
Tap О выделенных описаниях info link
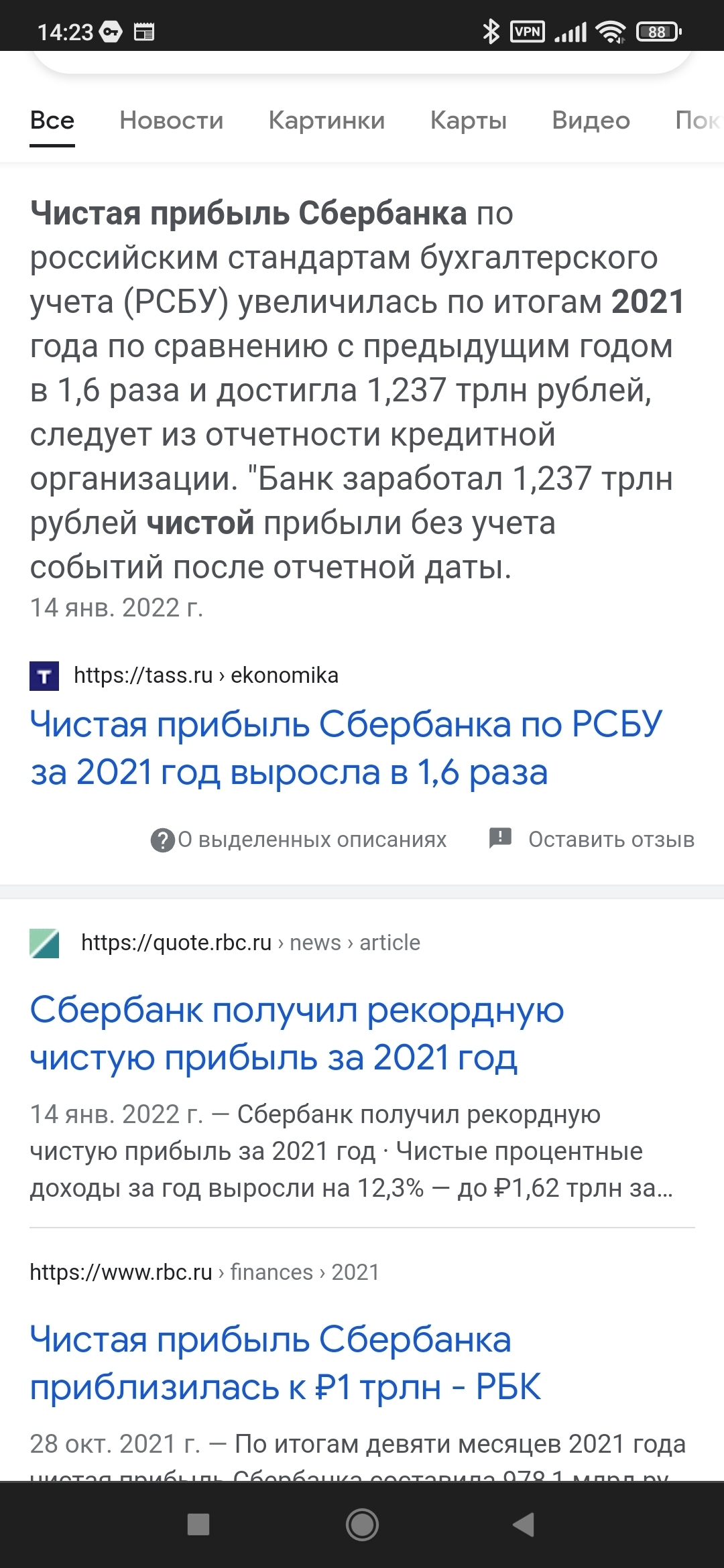(x=299, y=840)
